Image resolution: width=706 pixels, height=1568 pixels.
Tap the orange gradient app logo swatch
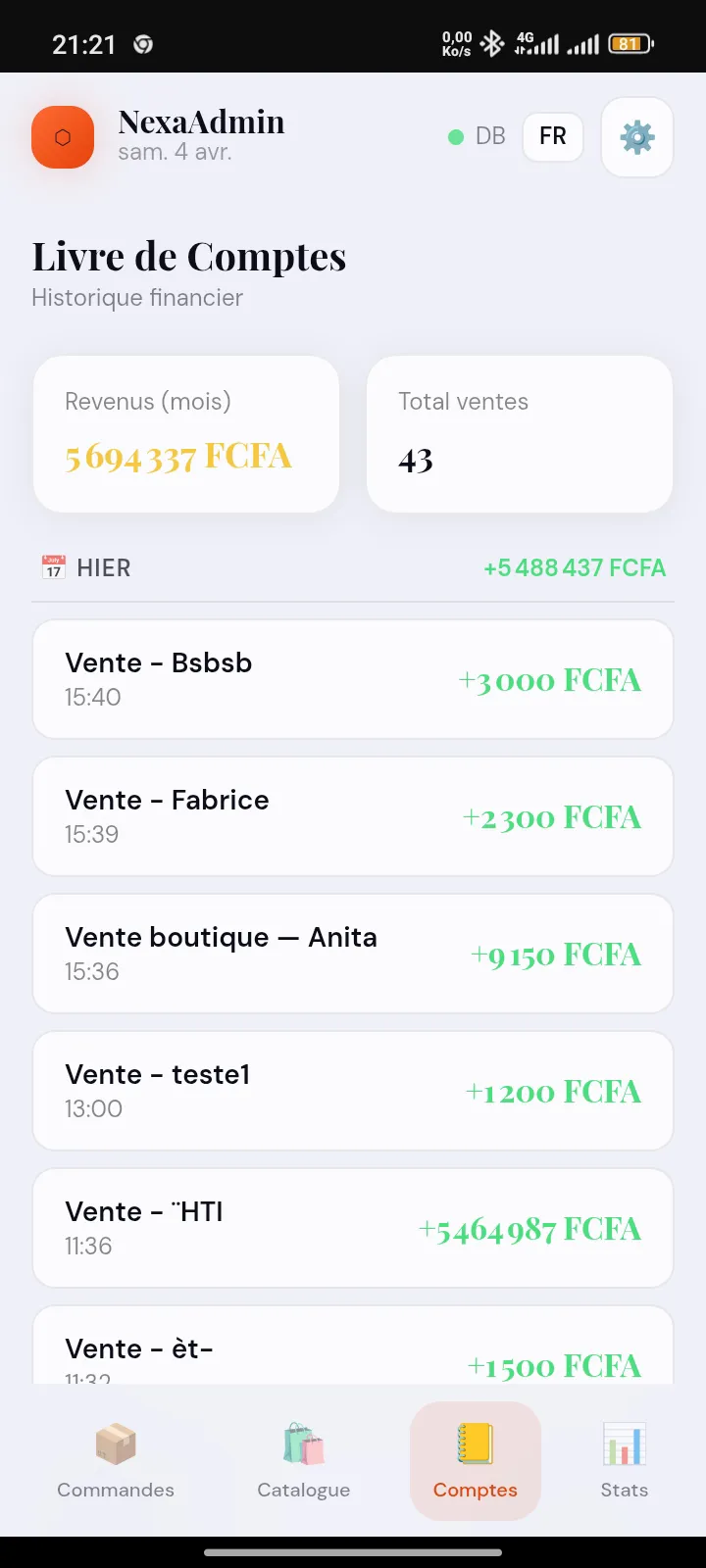tap(63, 137)
